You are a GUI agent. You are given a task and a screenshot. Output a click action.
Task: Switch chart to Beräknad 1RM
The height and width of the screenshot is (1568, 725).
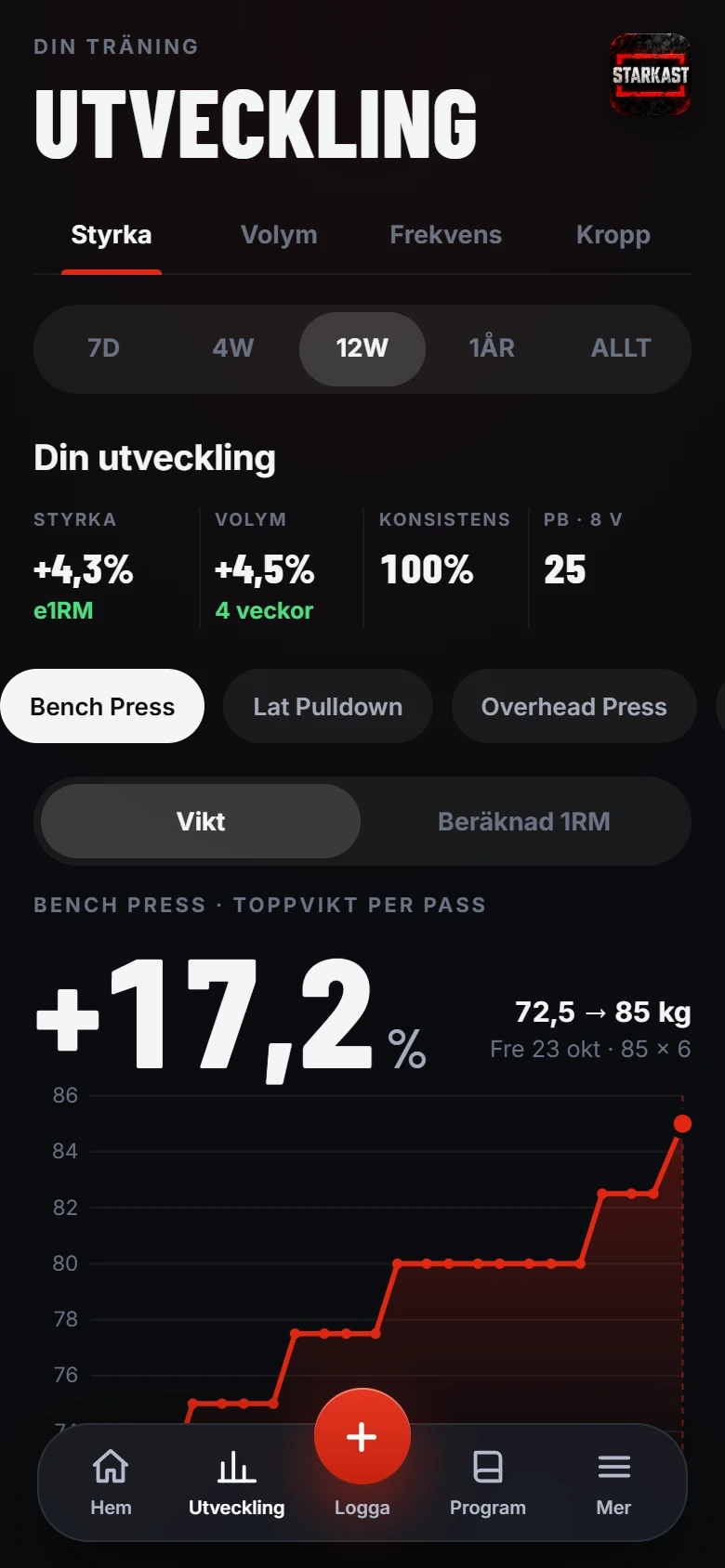[524, 821]
